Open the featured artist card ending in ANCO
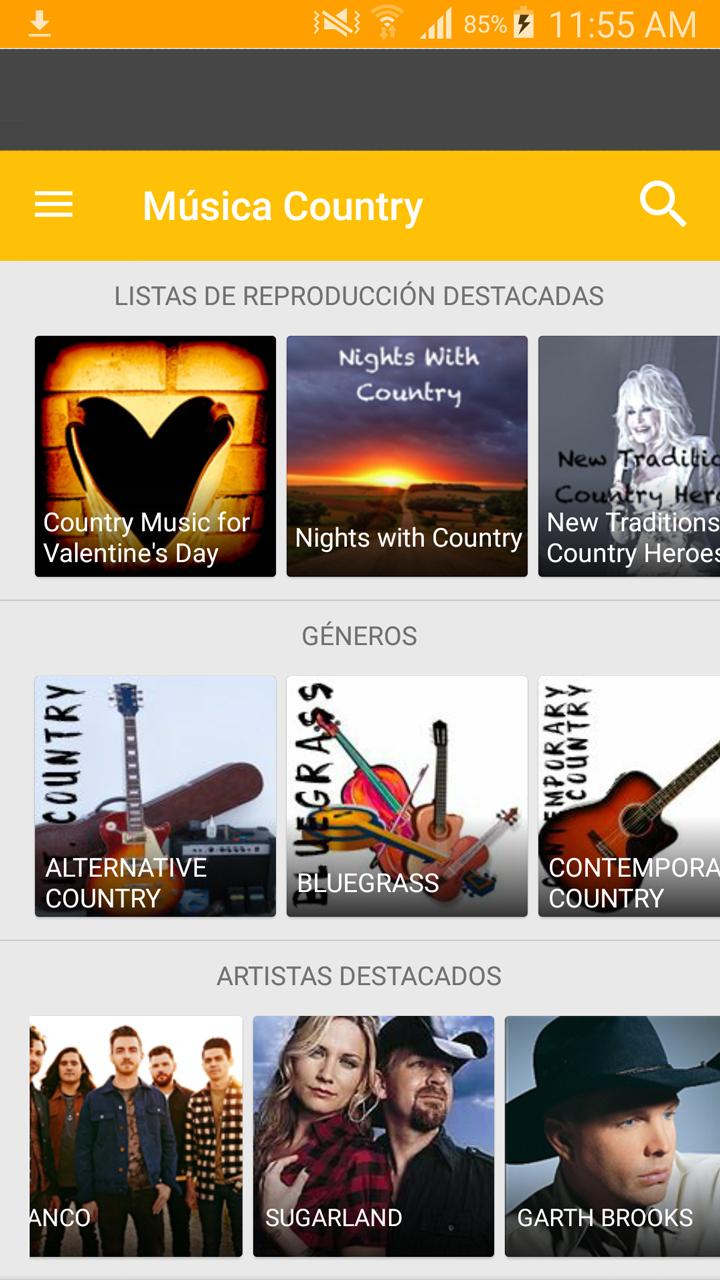Viewport: 720px width, 1280px height. coord(136,1136)
